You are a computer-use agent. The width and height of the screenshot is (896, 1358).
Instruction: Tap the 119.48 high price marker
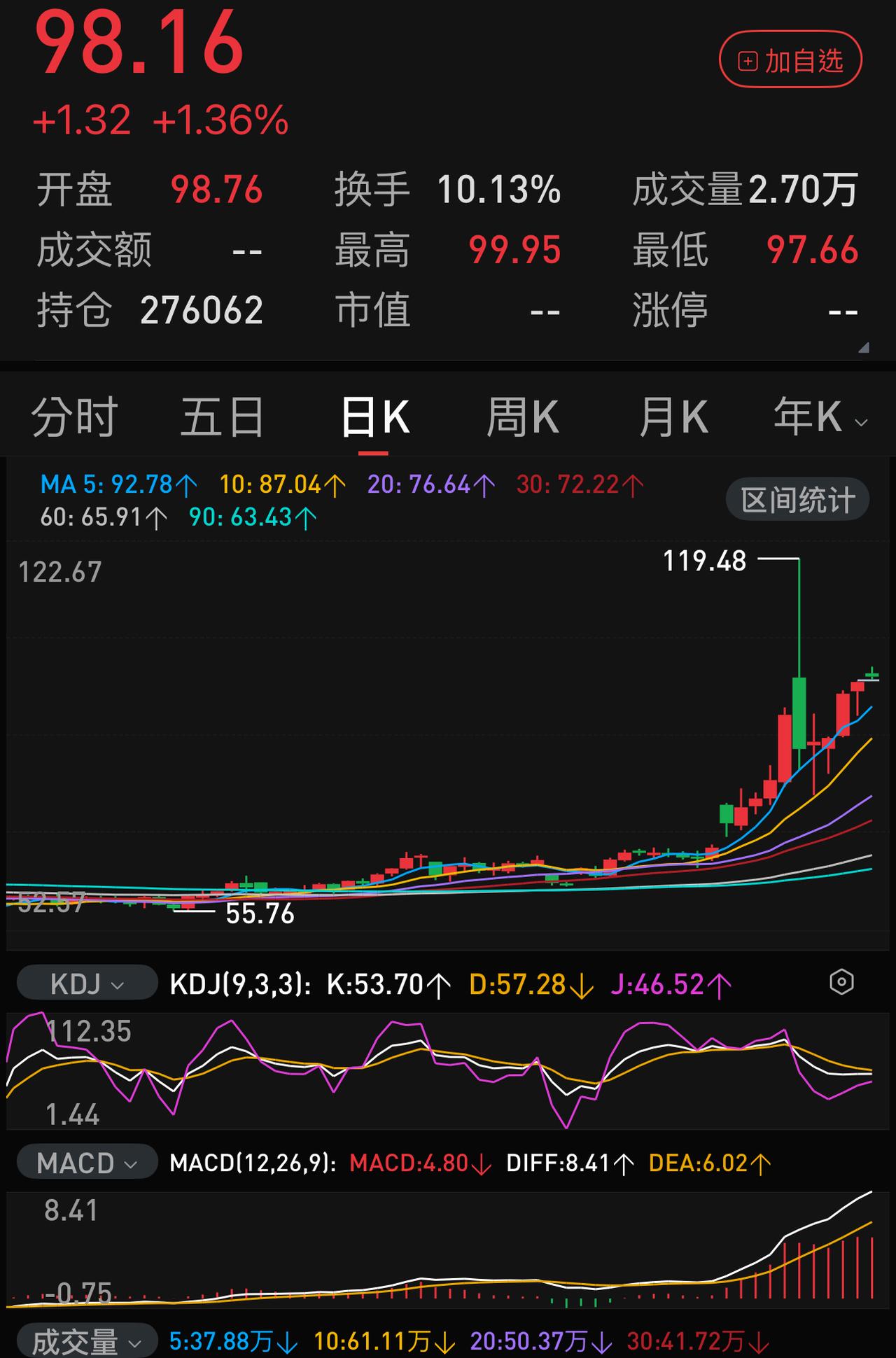click(702, 560)
